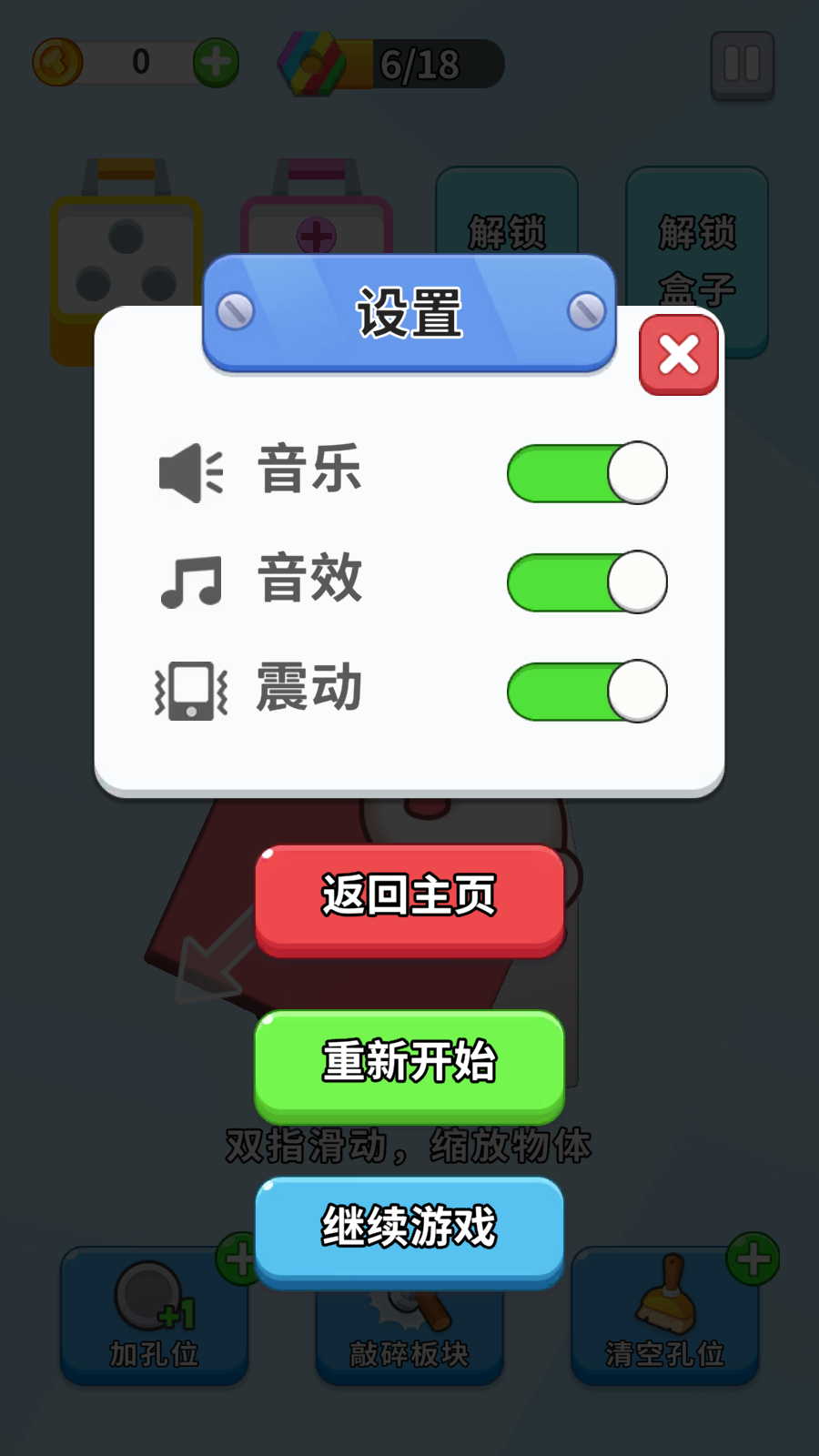Switch off the 震动 toggle
This screenshot has height=1456, width=819.
[x=587, y=692]
